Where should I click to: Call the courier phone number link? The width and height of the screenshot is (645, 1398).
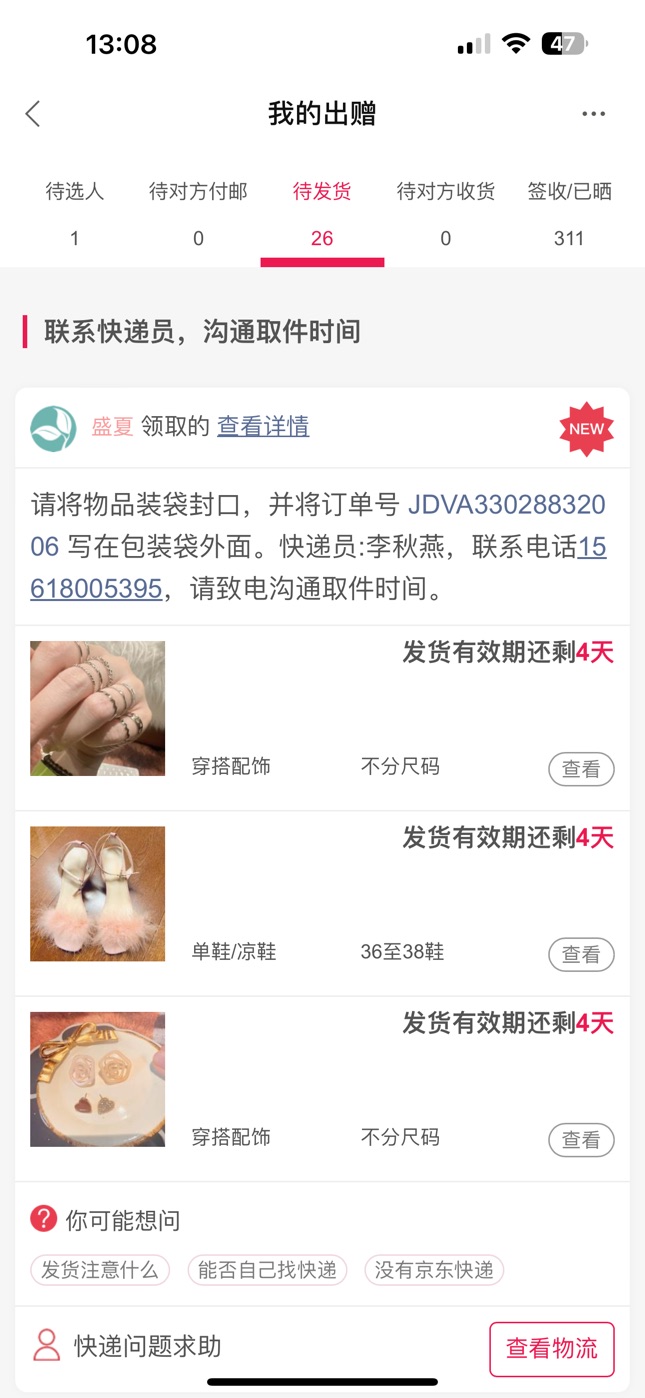[x=318, y=568]
